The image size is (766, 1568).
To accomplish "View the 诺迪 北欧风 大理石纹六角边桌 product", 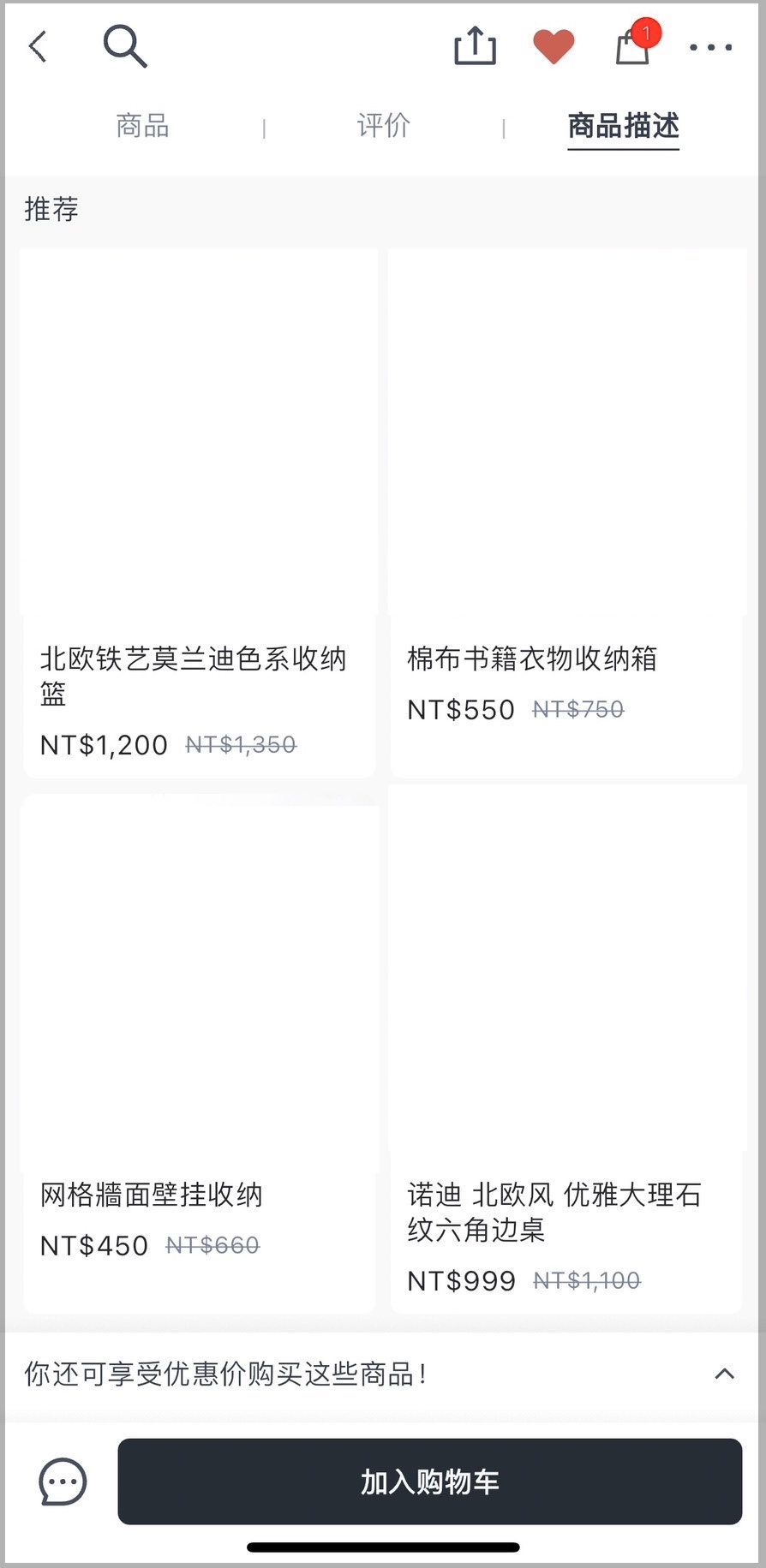I will pyautogui.click(x=567, y=1050).
